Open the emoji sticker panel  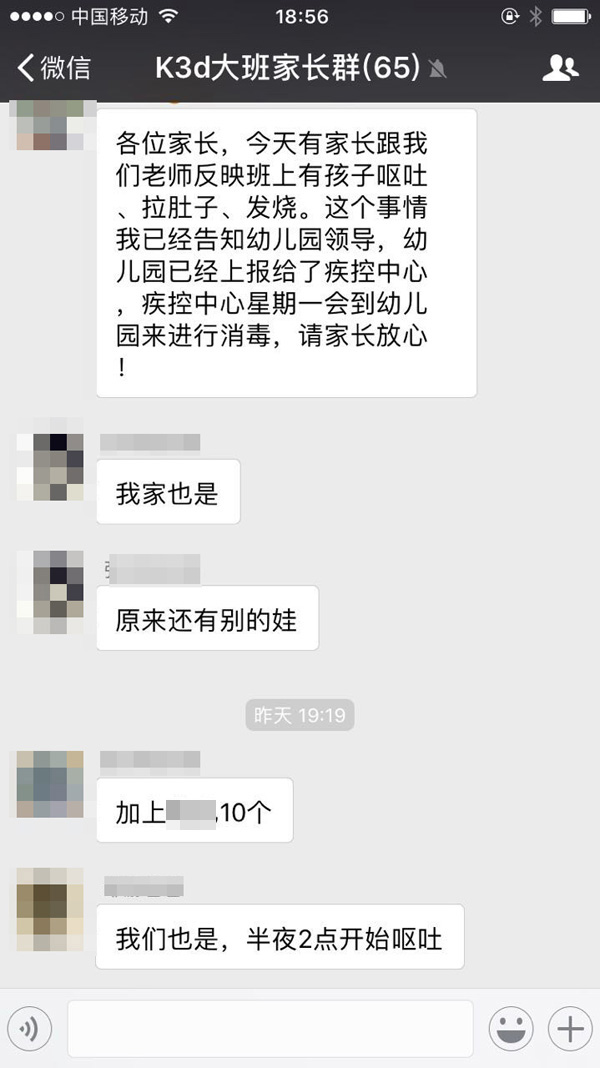click(x=510, y=1028)
